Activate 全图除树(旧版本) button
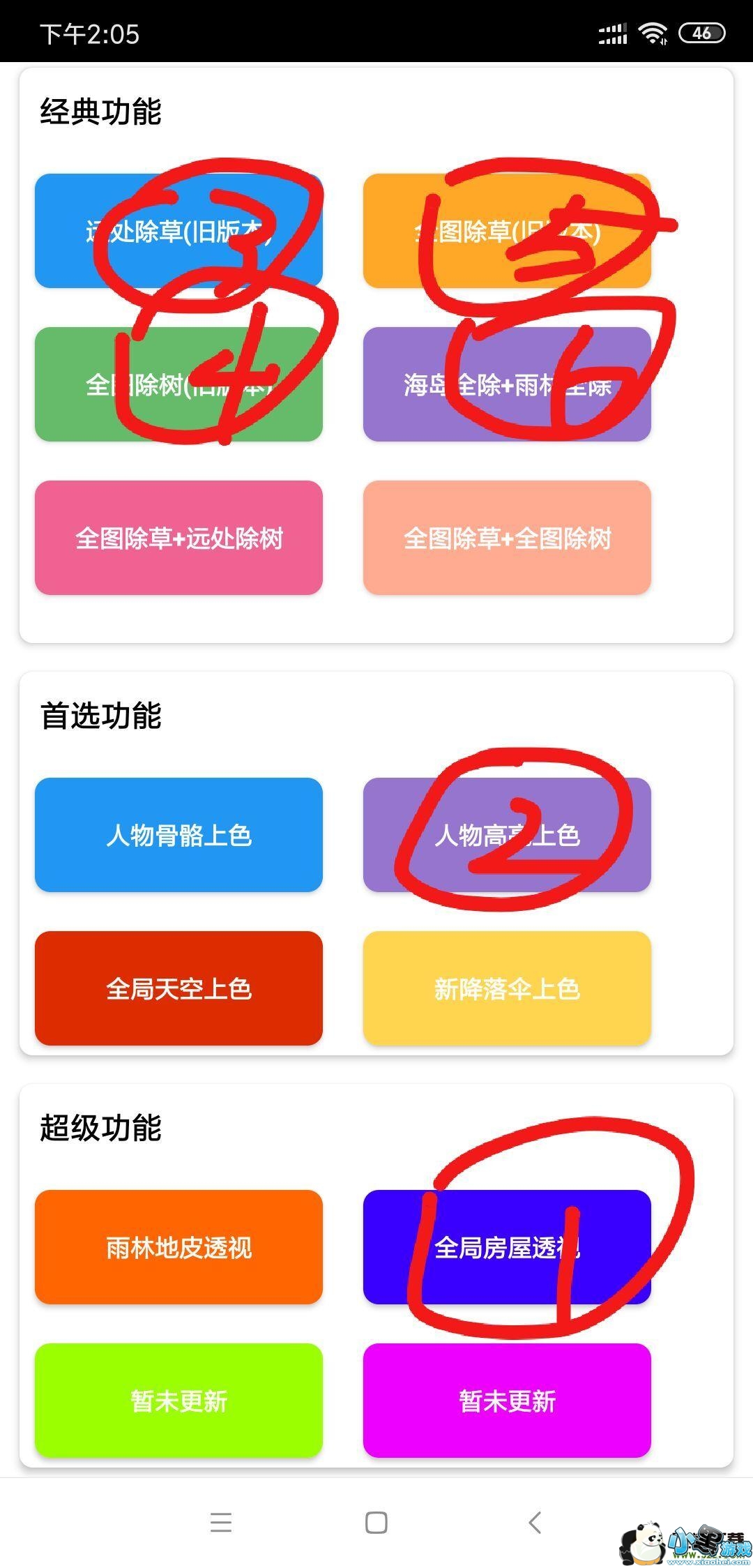Image resolution: width=753 pixels, height=1568 pixels. pyautogui.click(x=178, y=384)
